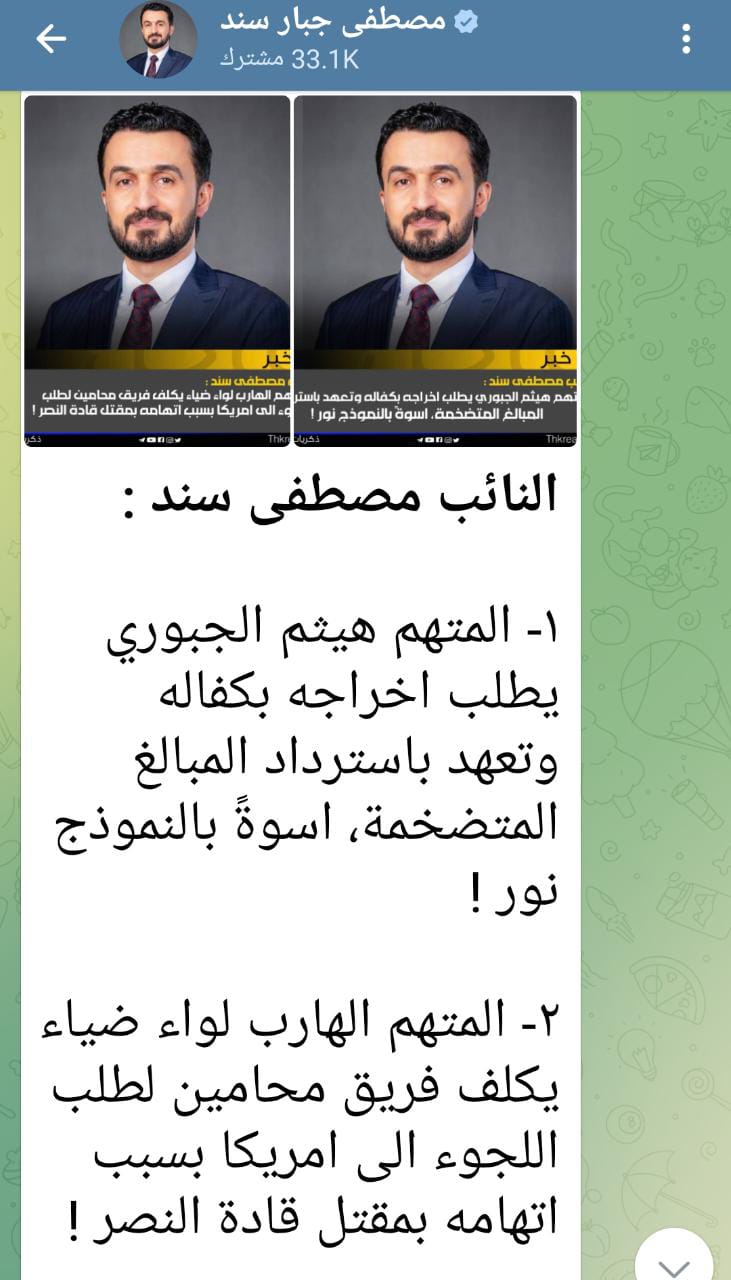Open the left news image in the post
The height and width of the screenshot is (1280, 731).
coord(157,270)
